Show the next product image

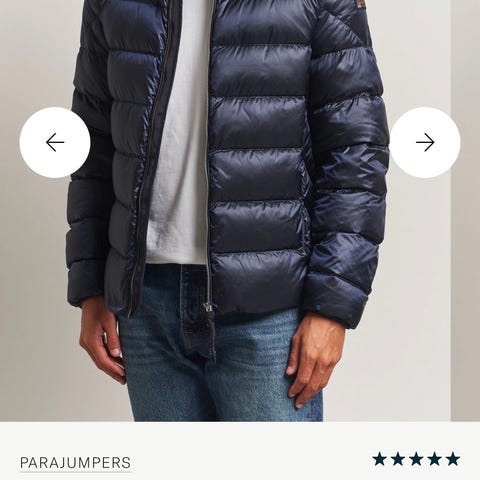(425, 142)
